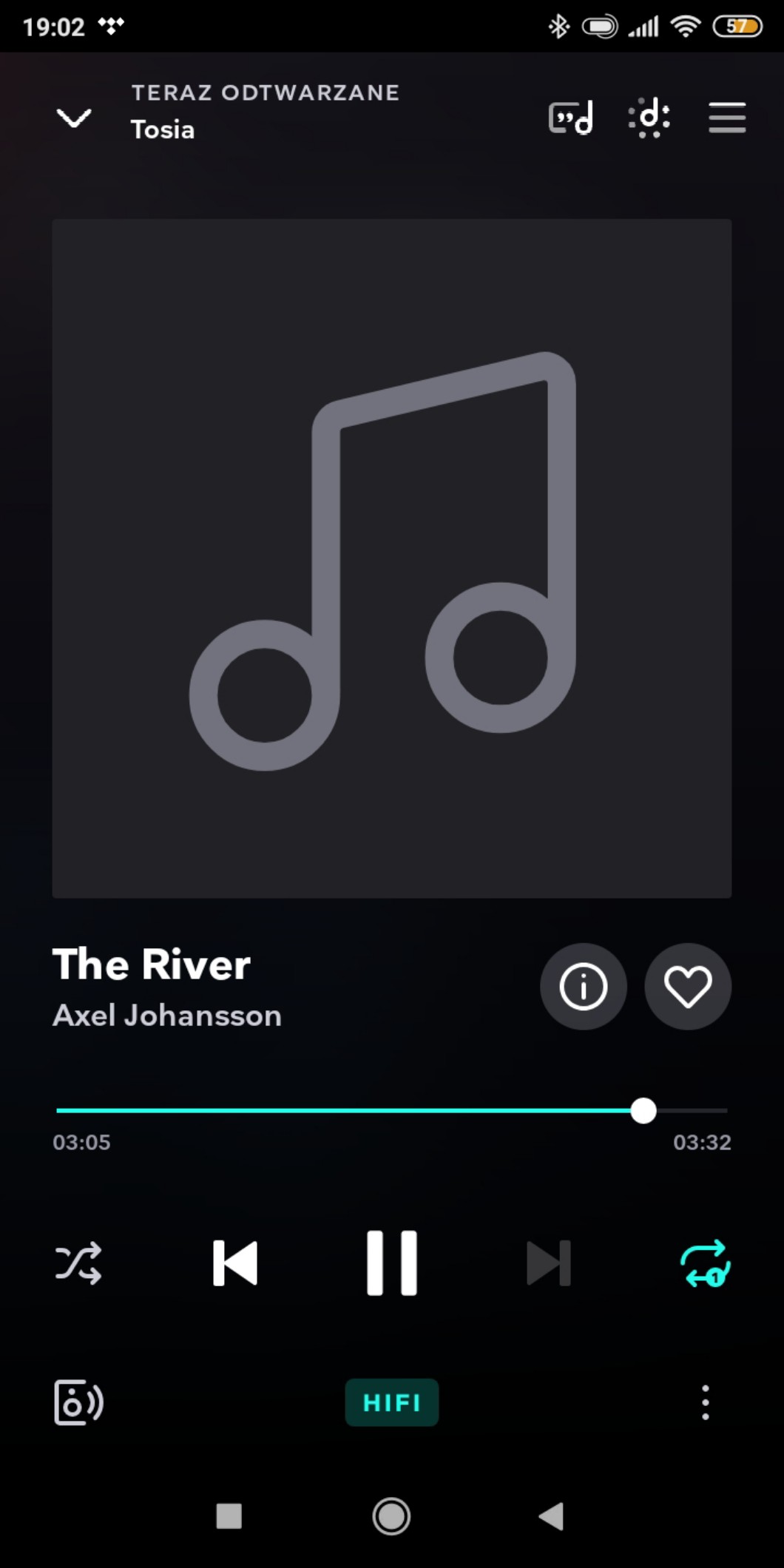Image resolution: width=784 pixels, height=1568 pixels.
Task: Change the repeat mode
Action: coord(705,1263)
